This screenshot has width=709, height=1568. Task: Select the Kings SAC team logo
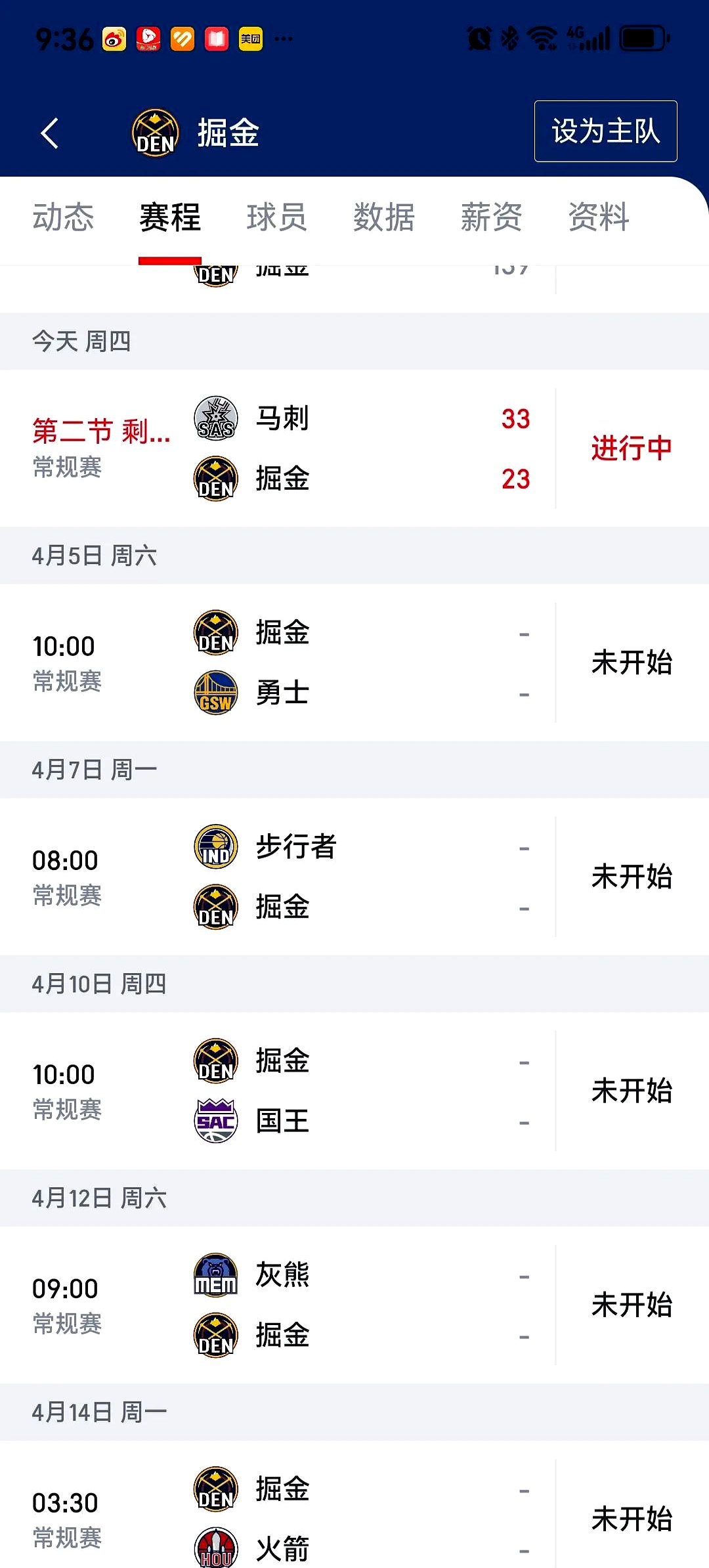[x=215, y=1121]
